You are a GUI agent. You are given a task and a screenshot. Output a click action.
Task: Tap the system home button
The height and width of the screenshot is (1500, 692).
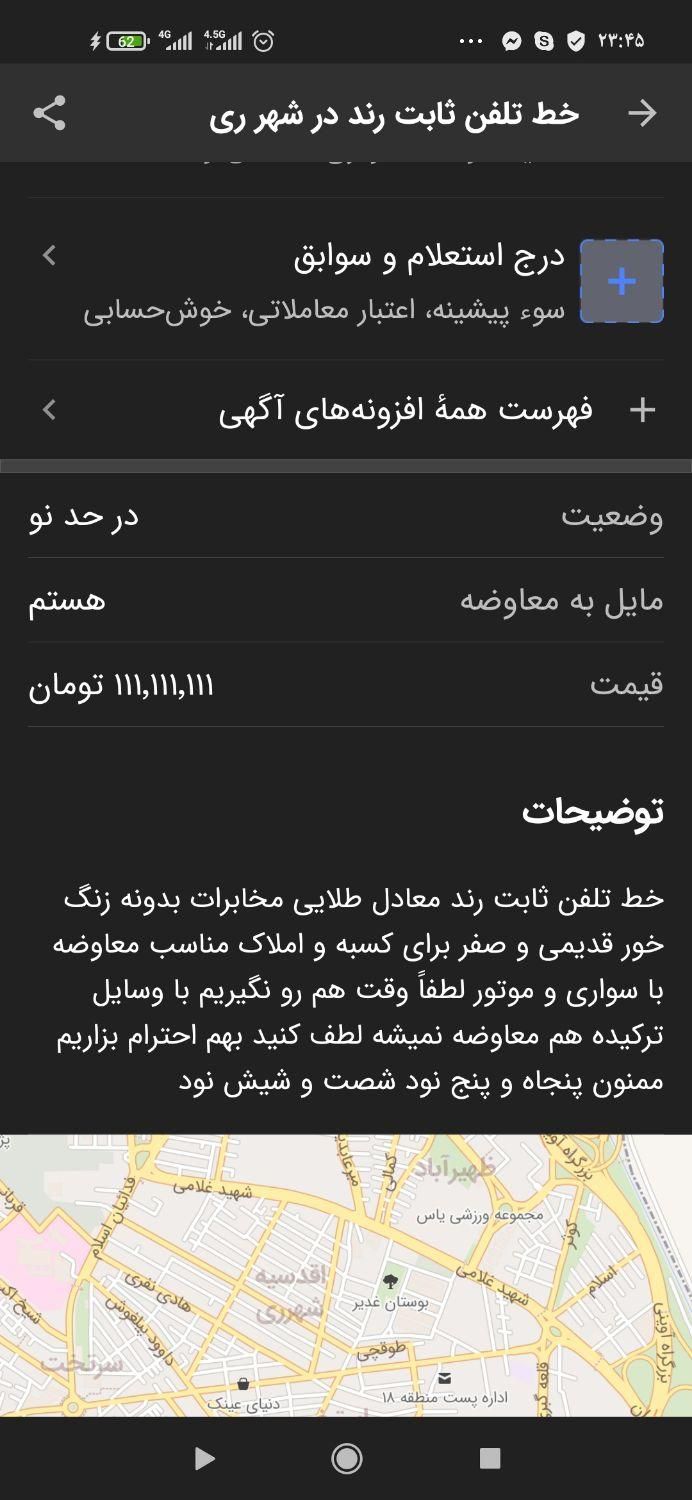[346, 1459]
